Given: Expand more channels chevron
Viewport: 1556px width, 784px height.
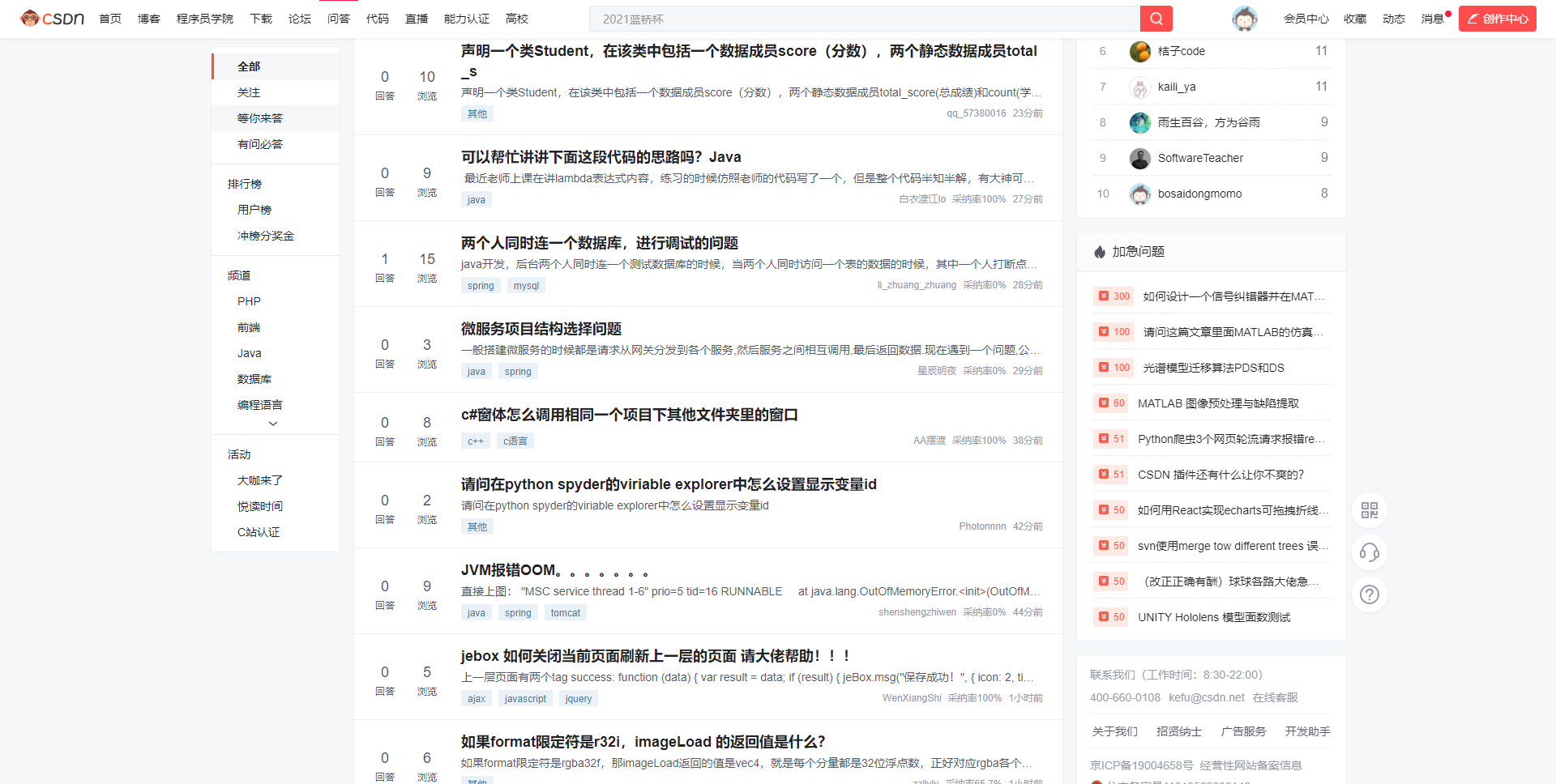Looking at the screenshot, I should (x=273, y=424).
